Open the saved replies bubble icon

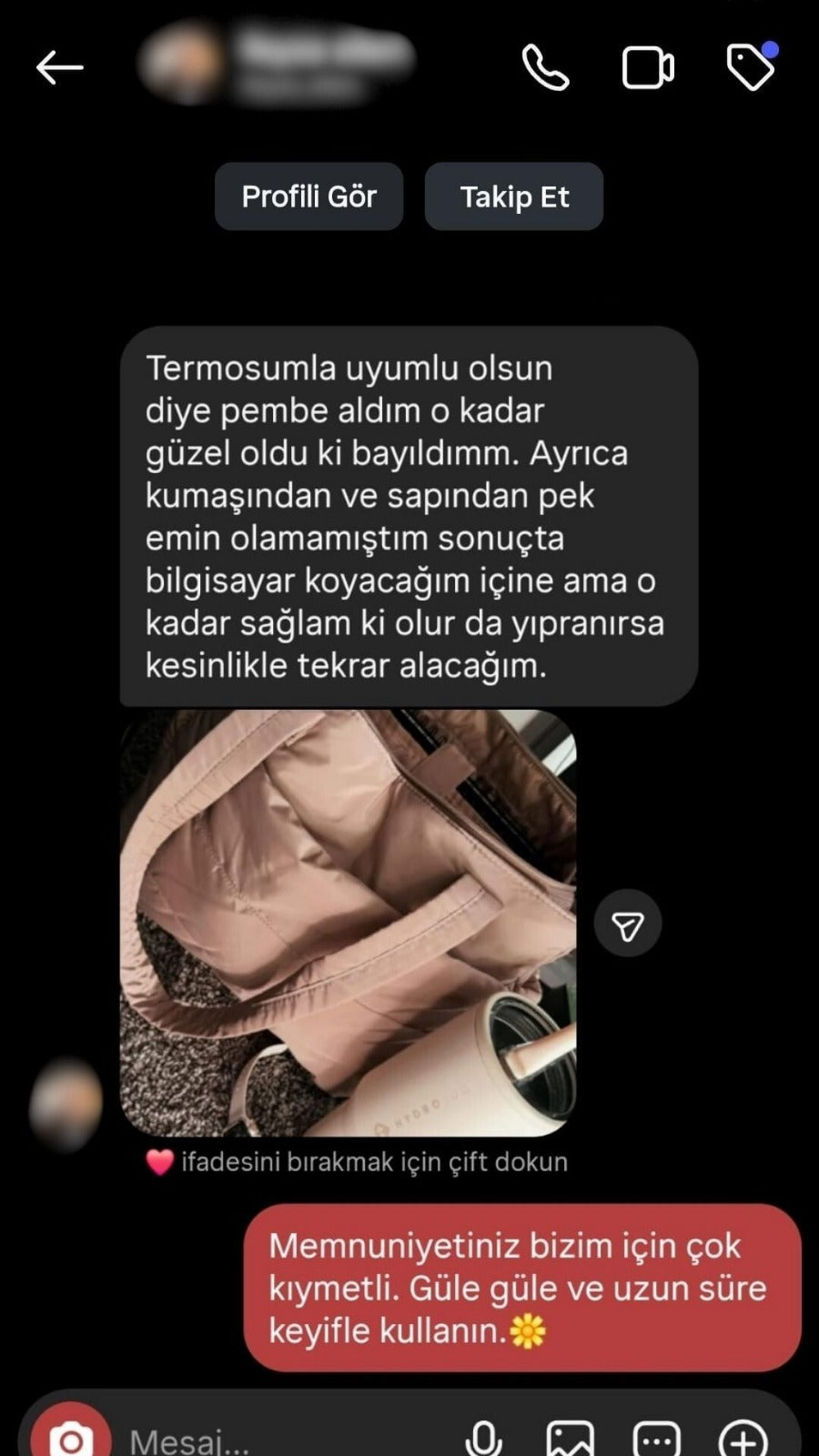656,1438
